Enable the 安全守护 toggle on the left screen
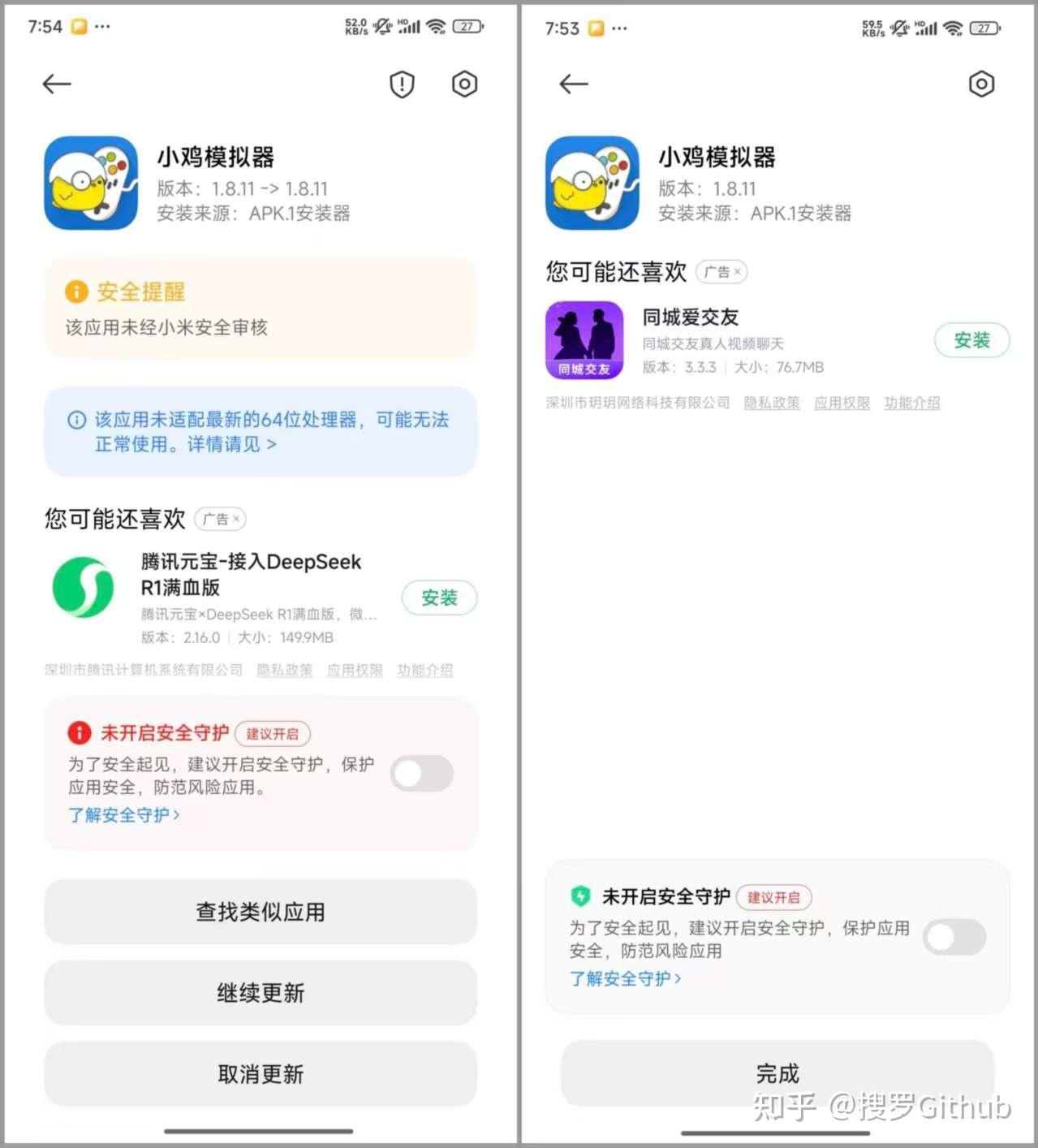Screen dimensions: 1038x1148 point(421,774)
